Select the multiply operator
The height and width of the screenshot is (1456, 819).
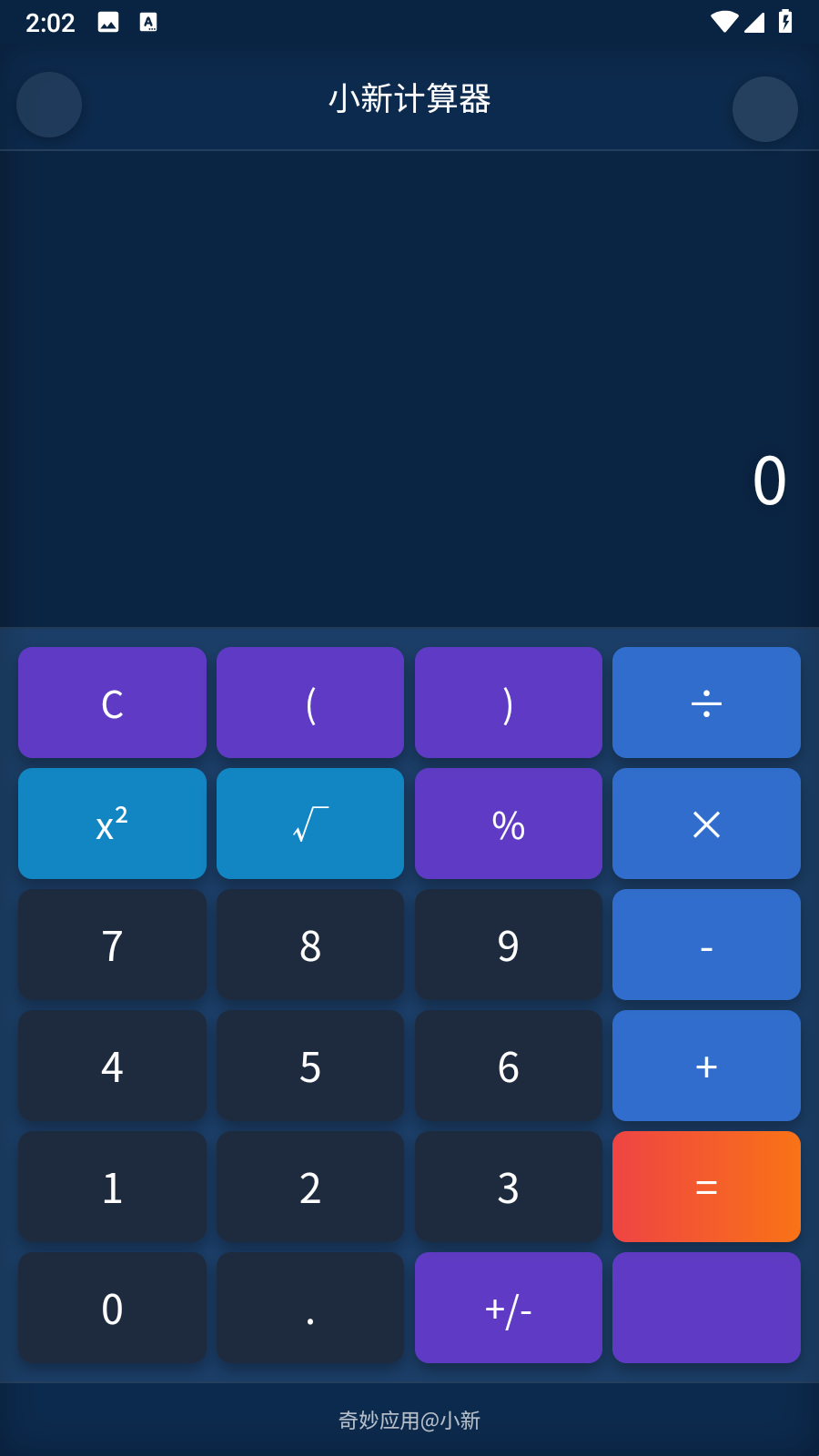(706, 824)
